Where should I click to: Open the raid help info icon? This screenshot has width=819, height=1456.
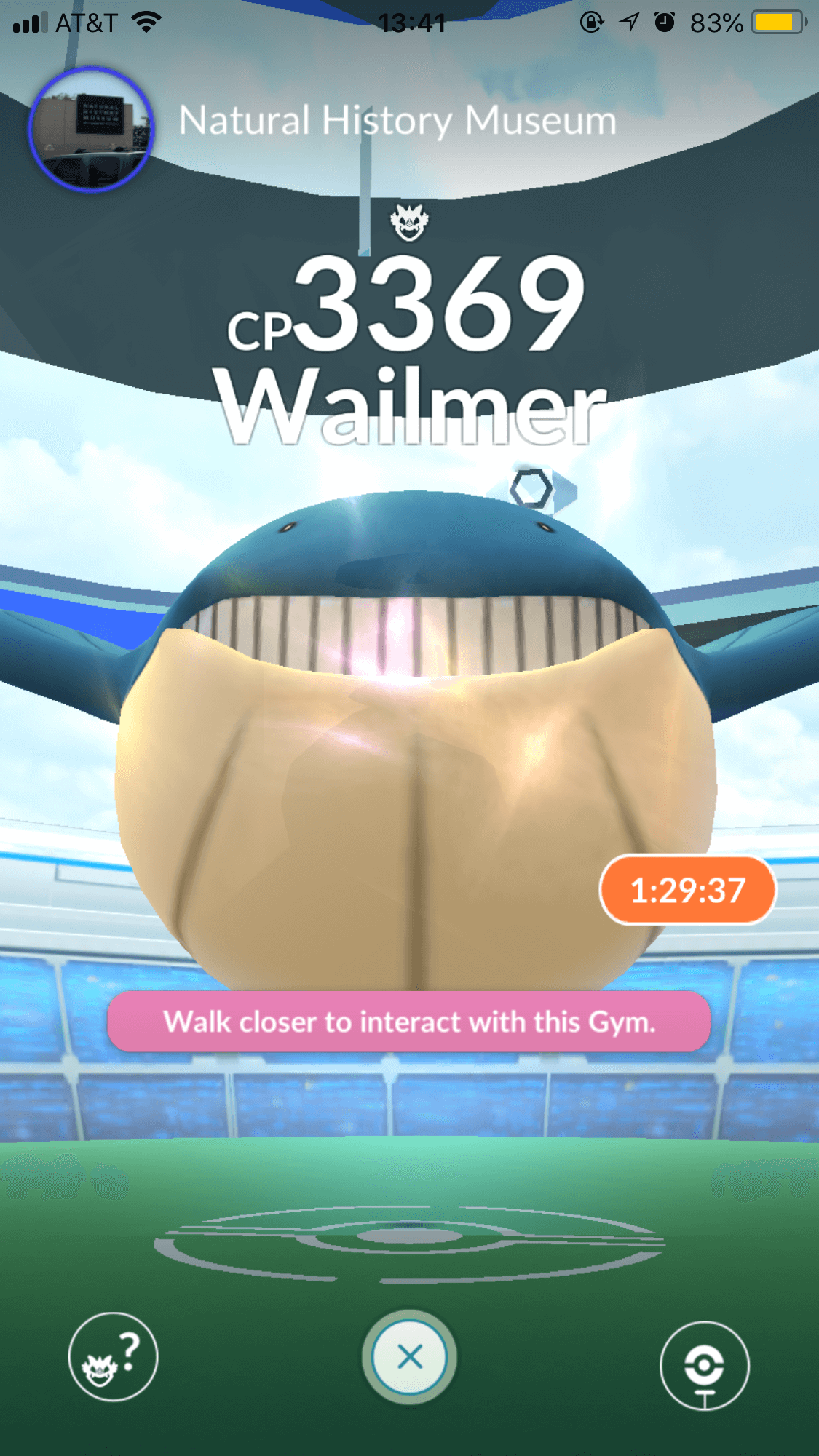click(x=113, y=1356)
